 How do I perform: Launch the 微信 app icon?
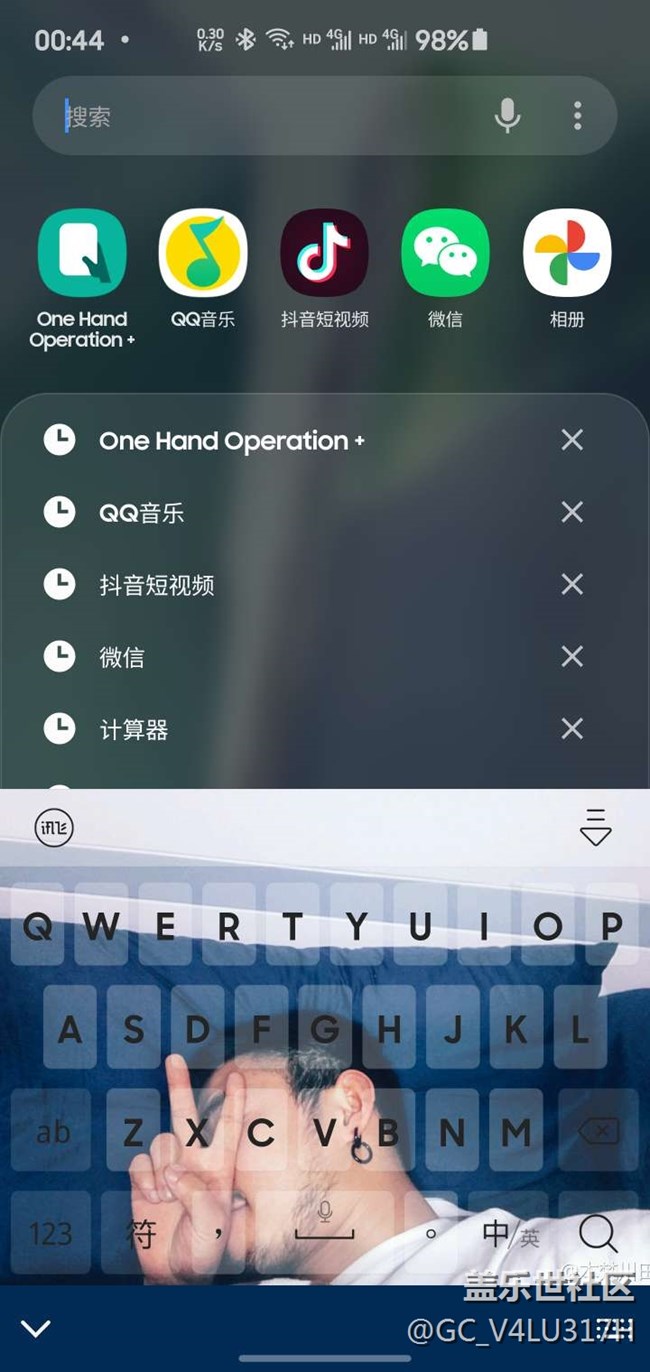(x=445, y=253)
